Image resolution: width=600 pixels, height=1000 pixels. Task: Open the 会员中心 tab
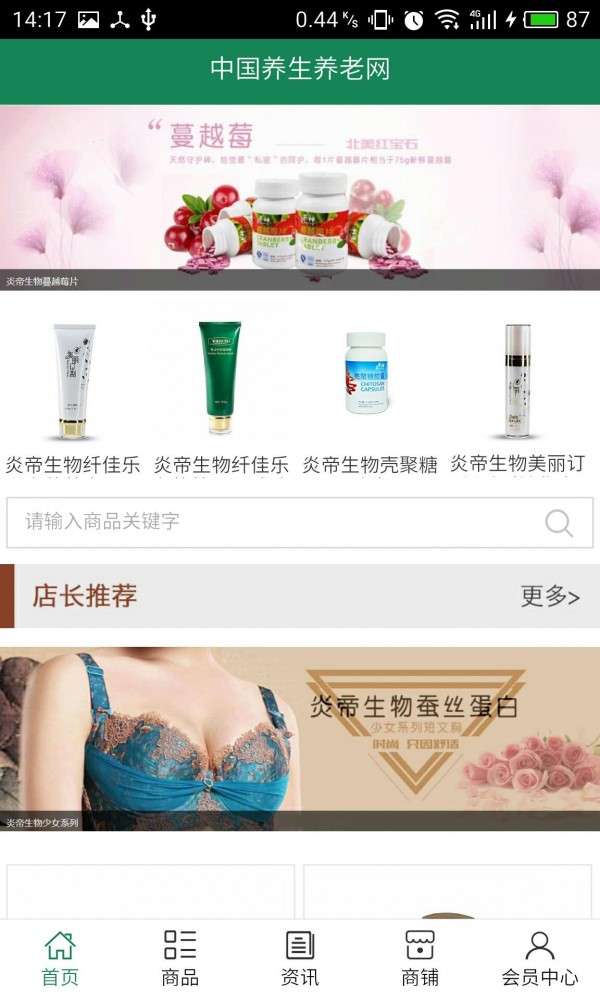(x=540, y=958)
